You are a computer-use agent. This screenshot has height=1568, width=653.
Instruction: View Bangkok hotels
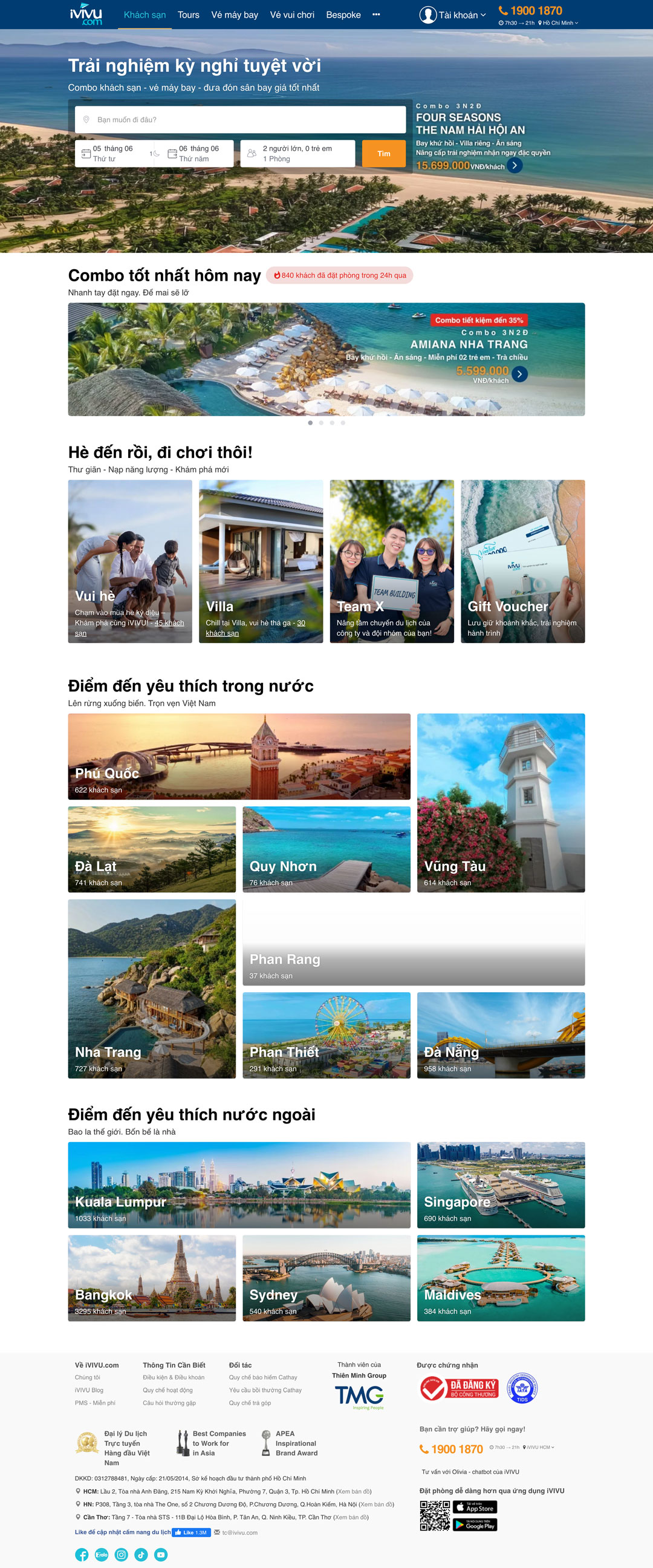click(152, 1278)
